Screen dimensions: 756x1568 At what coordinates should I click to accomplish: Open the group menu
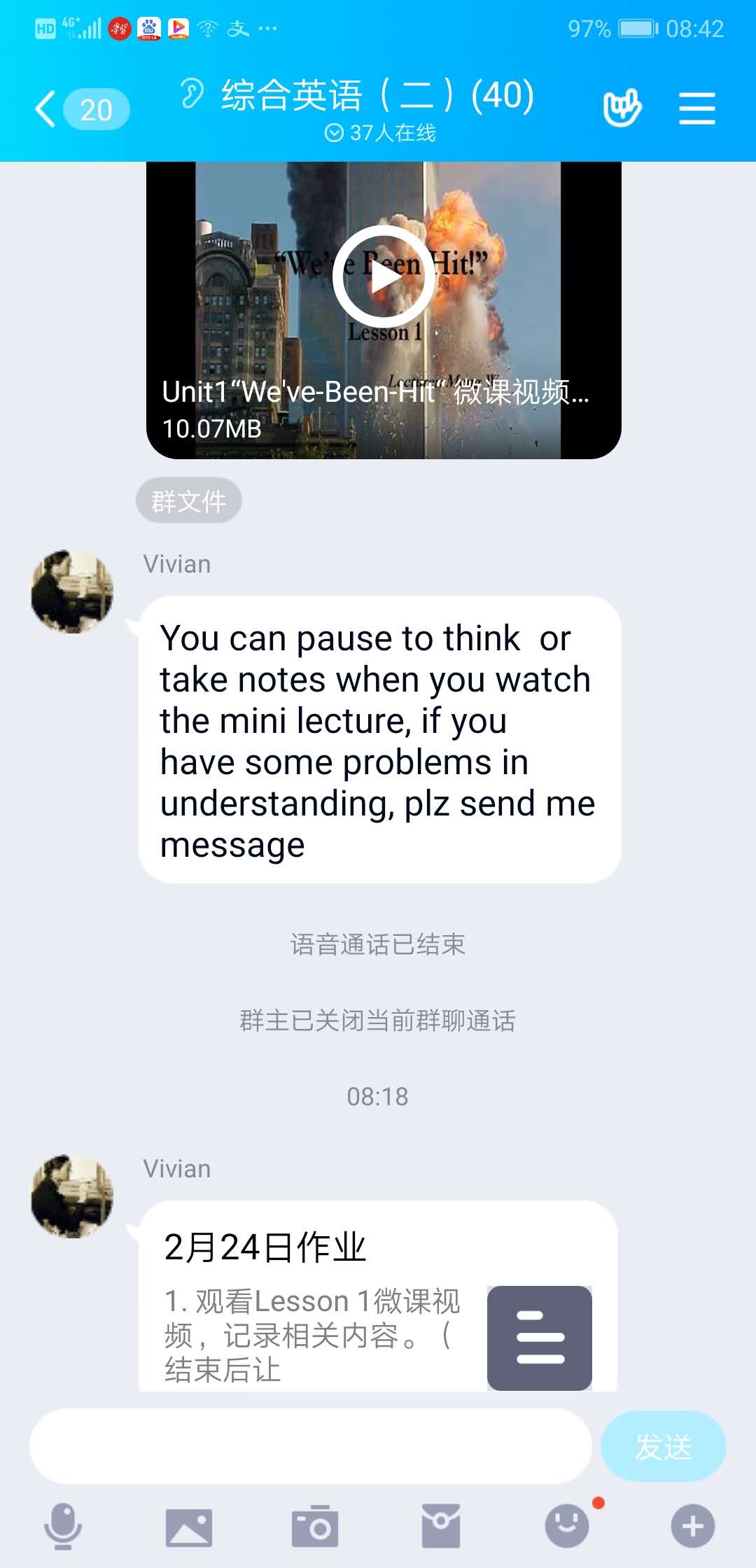coord(696,108)
